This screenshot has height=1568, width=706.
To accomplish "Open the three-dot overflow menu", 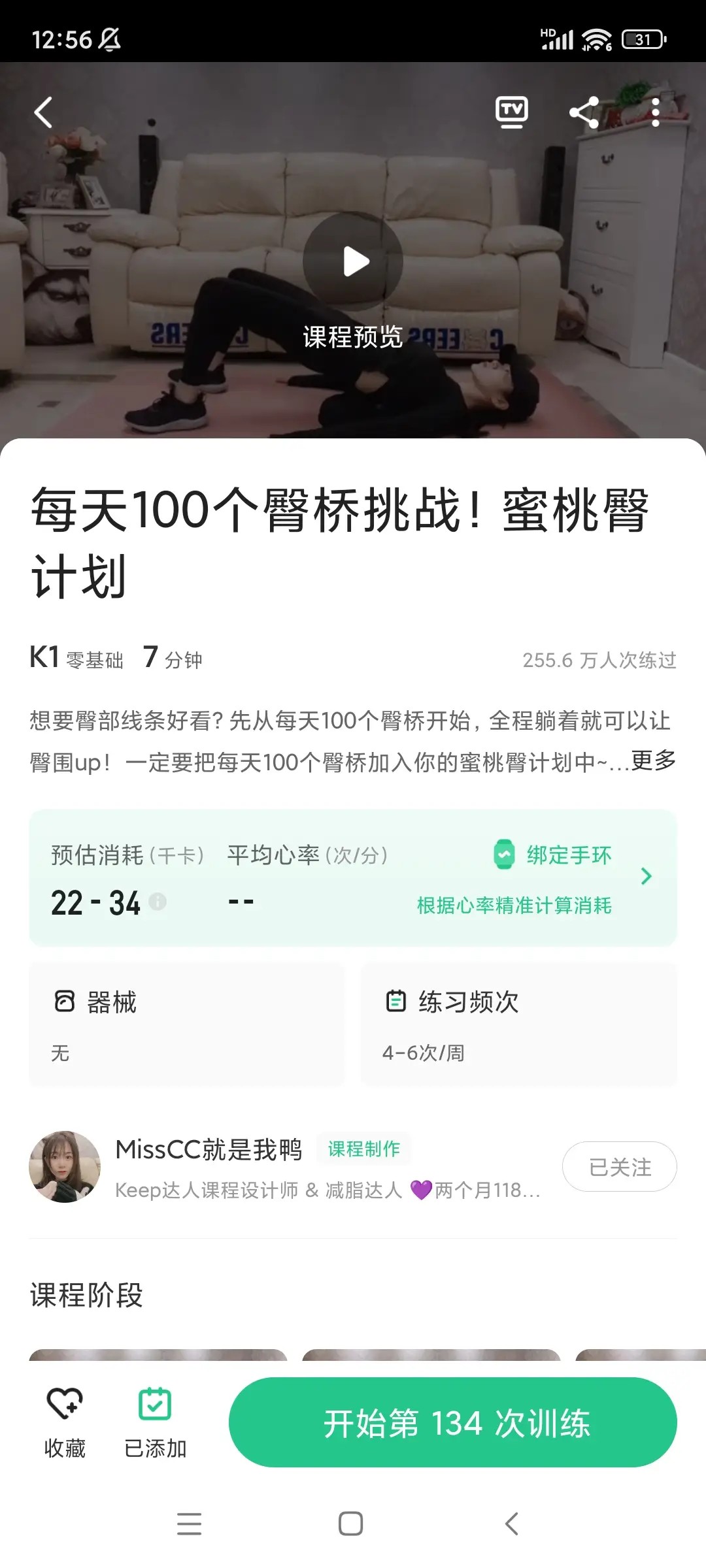I will pyautogui.click(x=655, y=112).
